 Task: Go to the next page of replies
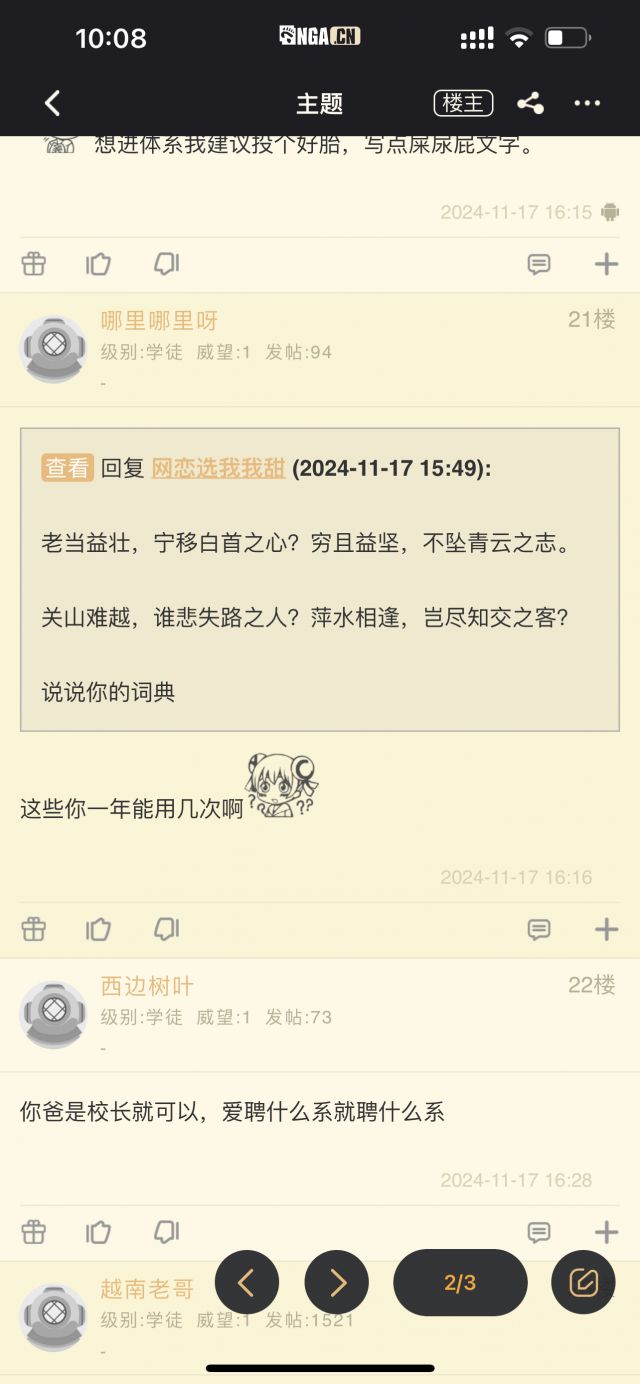(x=337, y=1282)
